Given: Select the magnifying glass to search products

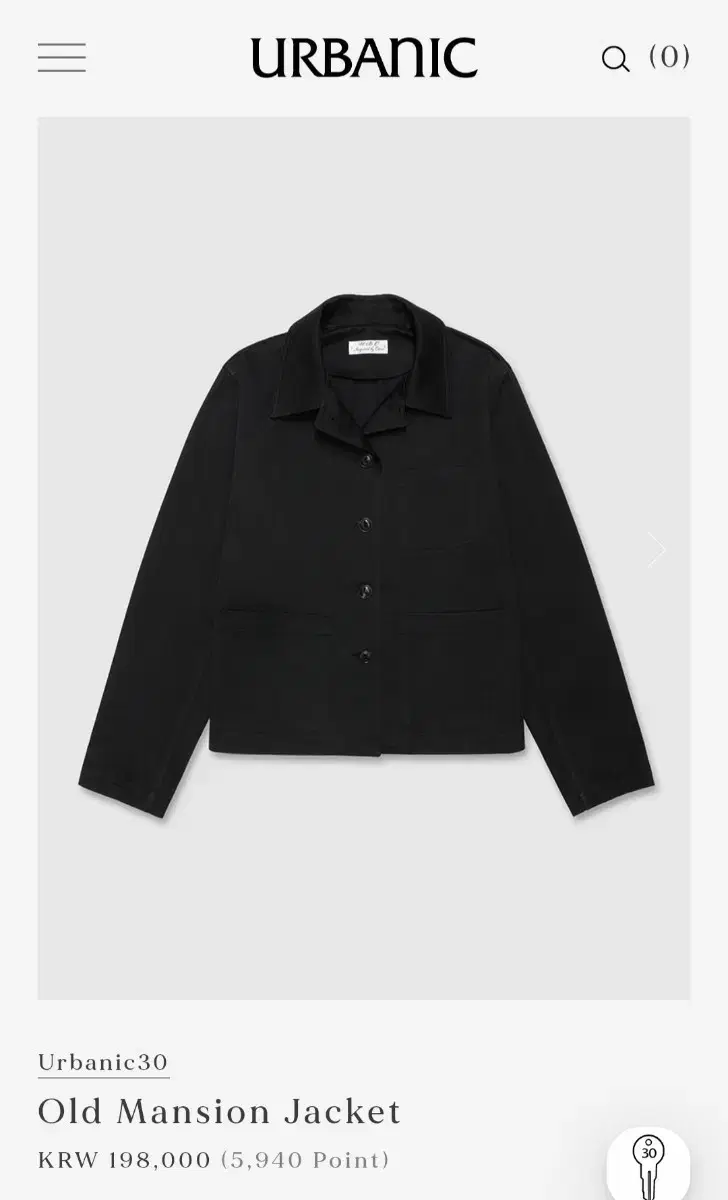Looking at the screenshot, I should pos(616,59).
